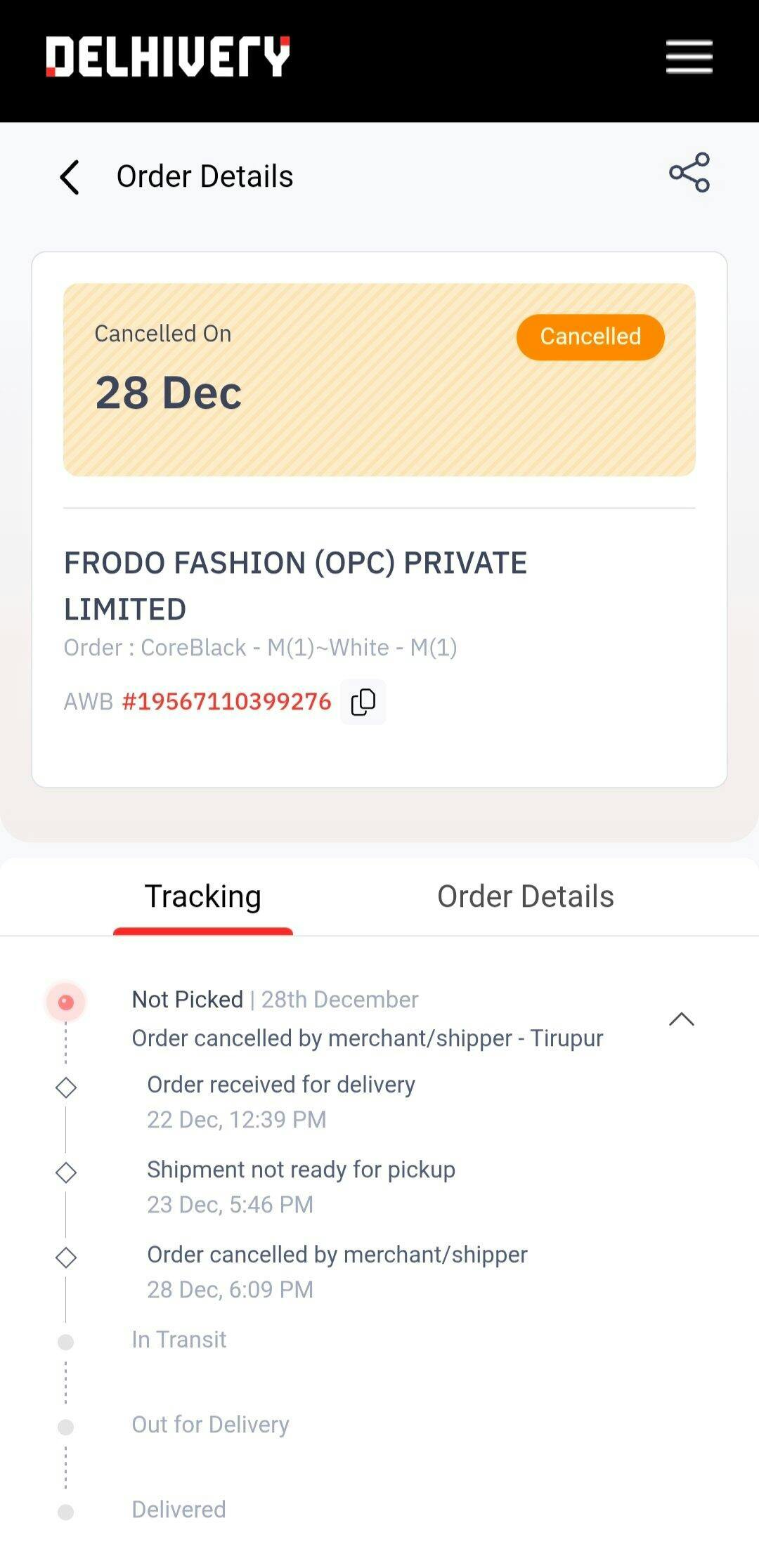Select the Tracking tab
This screenshot has width=759, height=1568.
203,897
